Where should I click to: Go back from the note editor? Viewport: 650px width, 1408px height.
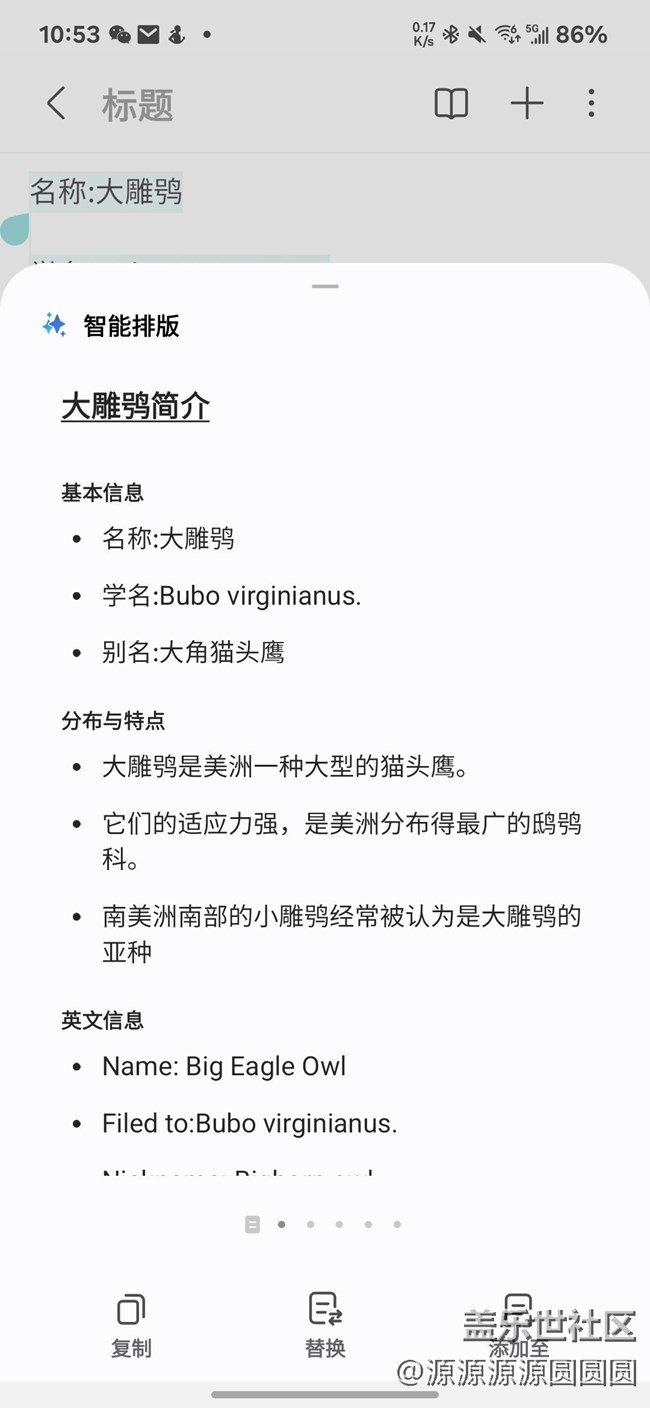coord(56,103)
